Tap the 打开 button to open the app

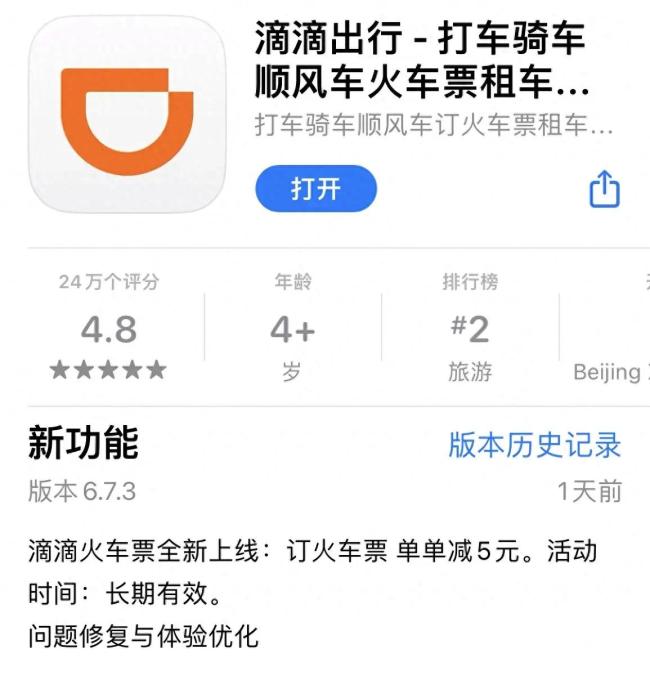(x=316, y=189)
